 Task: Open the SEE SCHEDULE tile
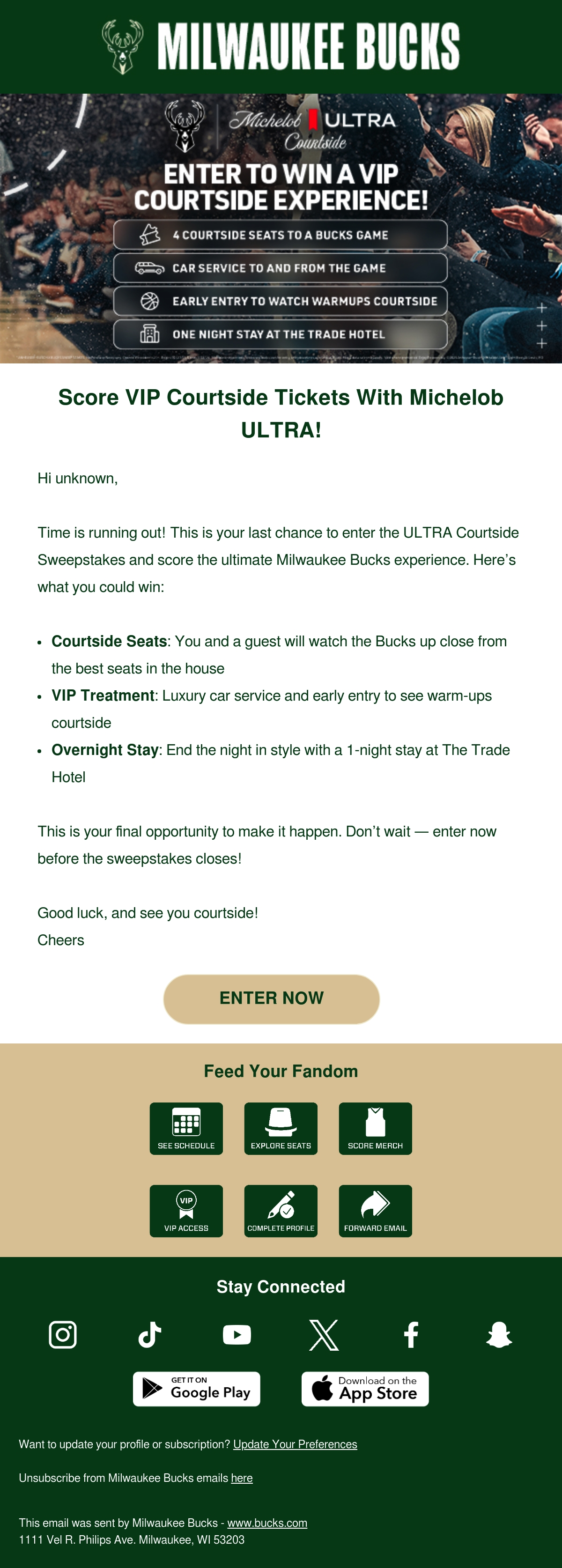186,1129
